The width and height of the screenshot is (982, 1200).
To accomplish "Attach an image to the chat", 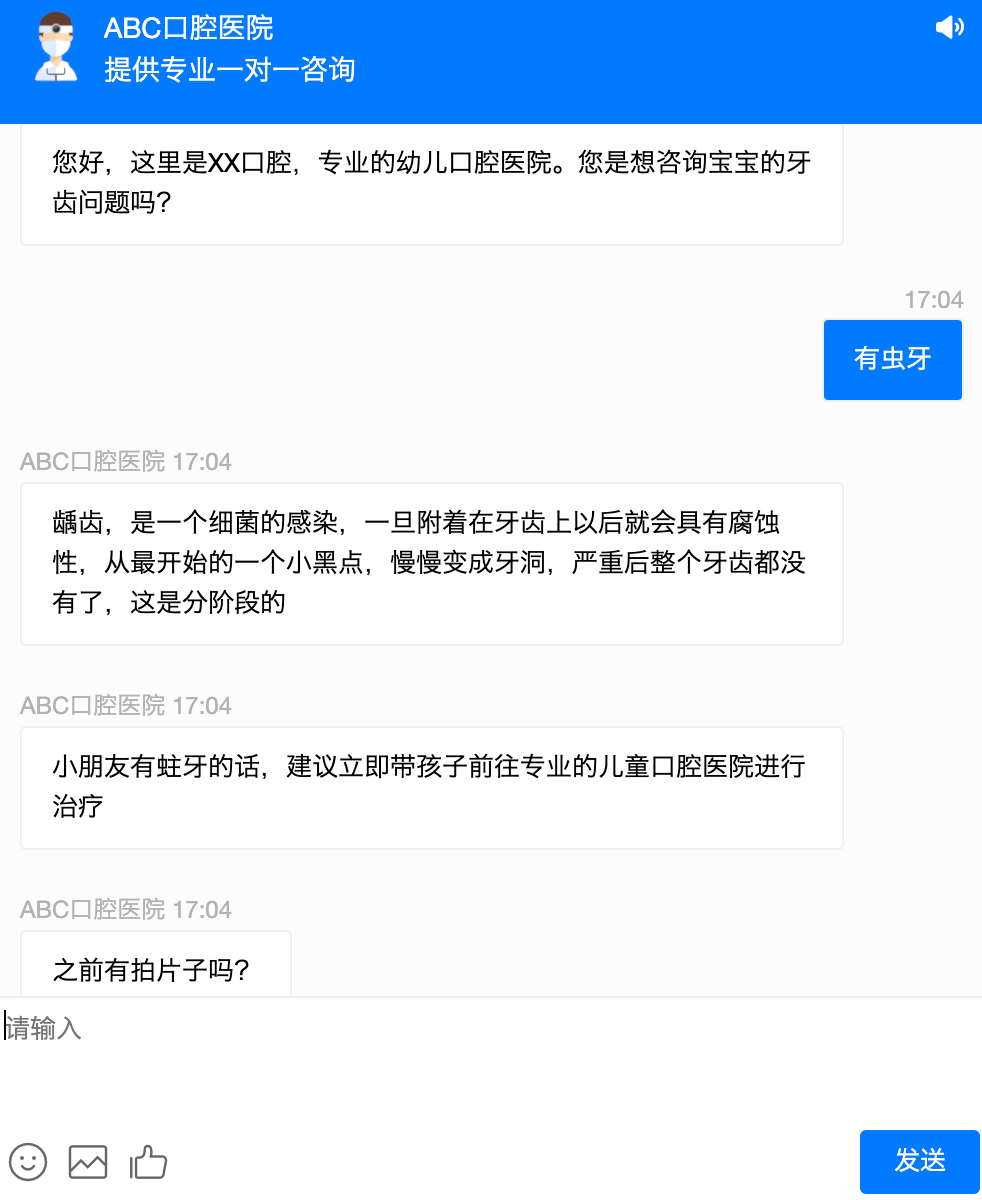I will [x=88, y=1161].
